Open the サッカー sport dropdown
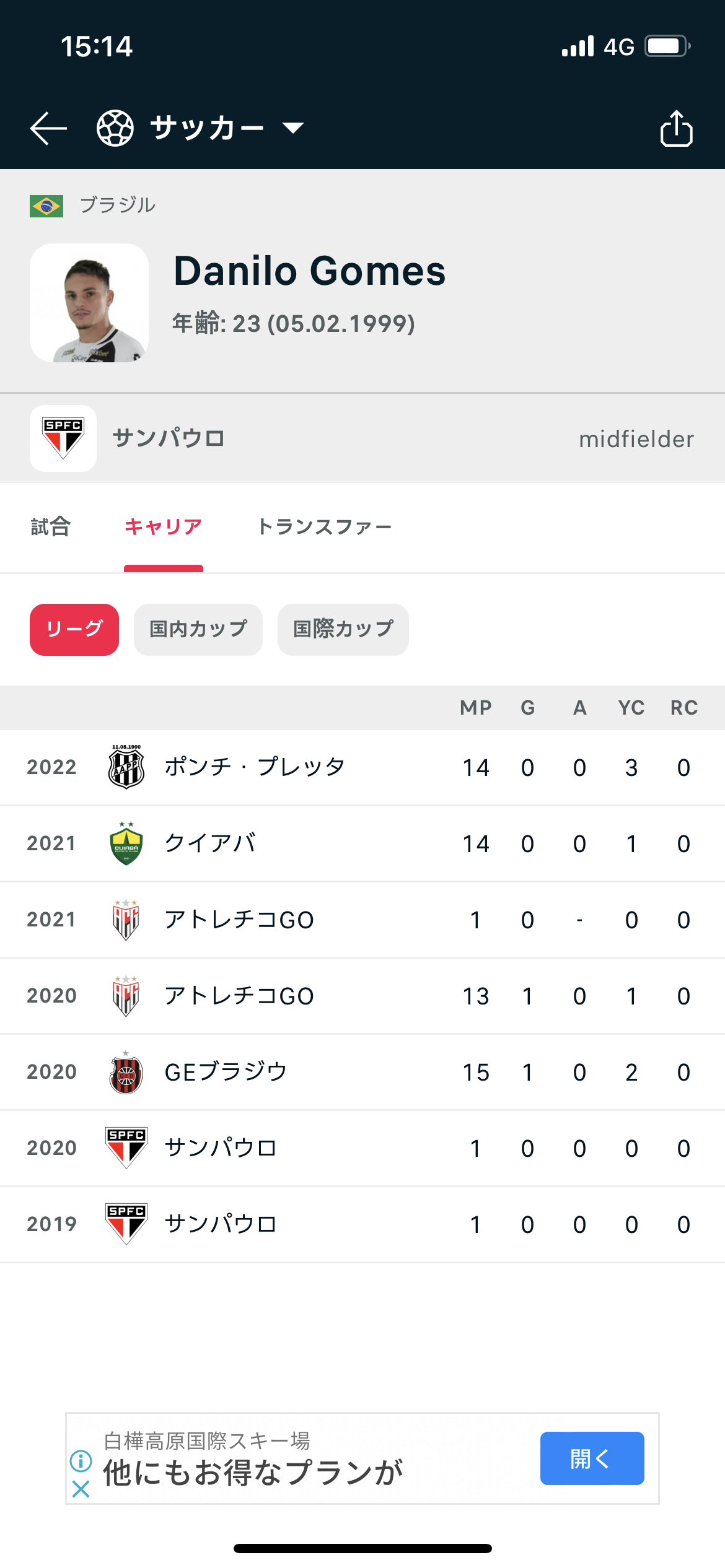 pos(200,128)
